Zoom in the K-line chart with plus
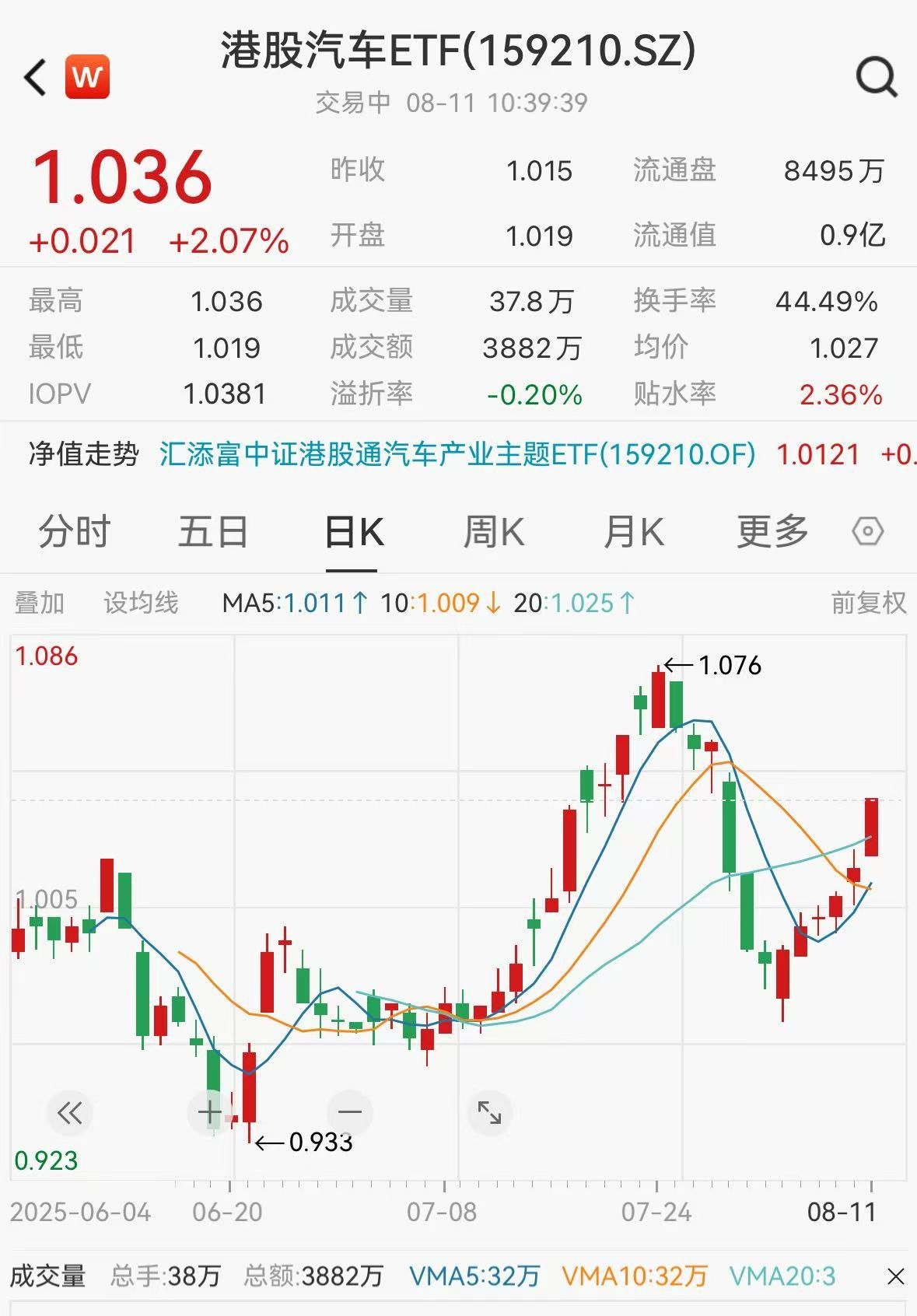Viewport: 917px width, 1316px height. [209, 1113]
